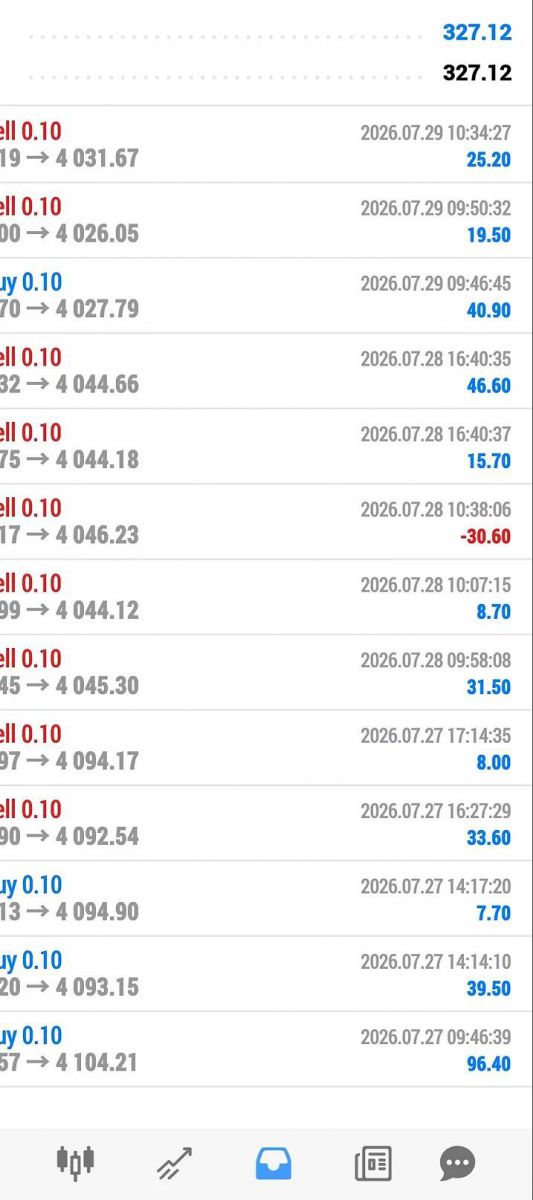
Task: Open the sell trade with 46.60 profit
Action: point(266,371)
